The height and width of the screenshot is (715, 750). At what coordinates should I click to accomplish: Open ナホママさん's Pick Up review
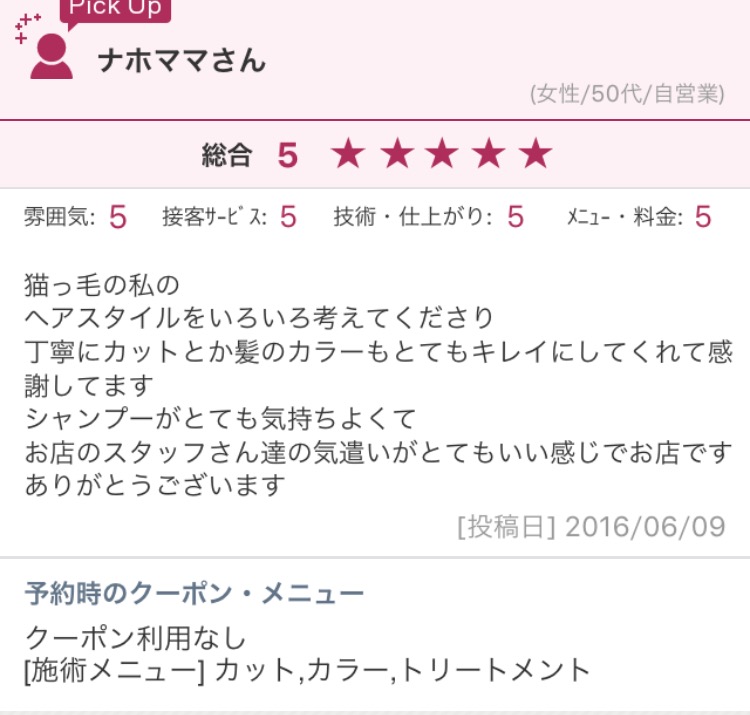tap(181, 61)
